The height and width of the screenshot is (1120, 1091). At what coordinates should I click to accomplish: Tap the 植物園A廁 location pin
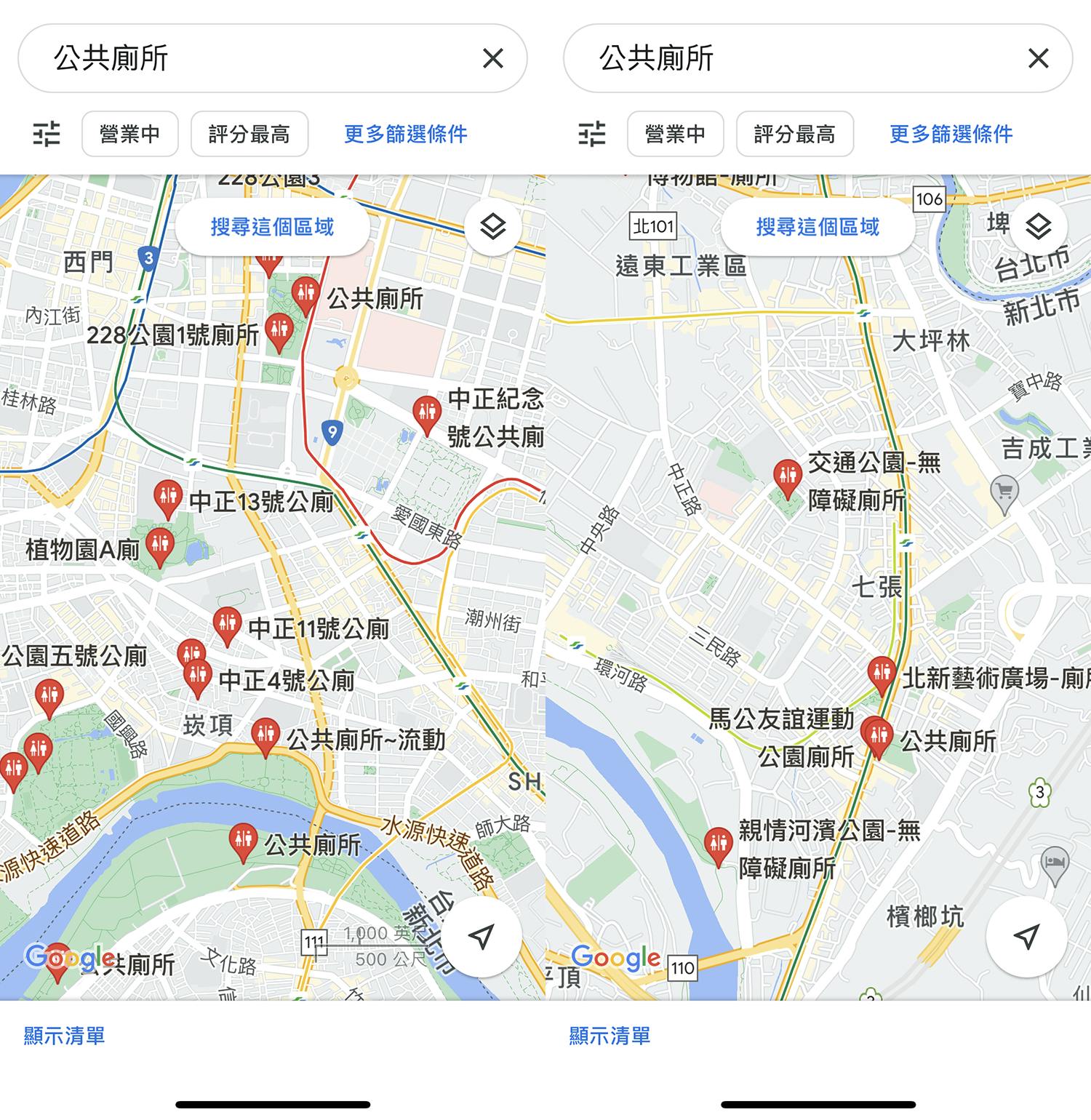pyautogui.click(x=159, y=545)
